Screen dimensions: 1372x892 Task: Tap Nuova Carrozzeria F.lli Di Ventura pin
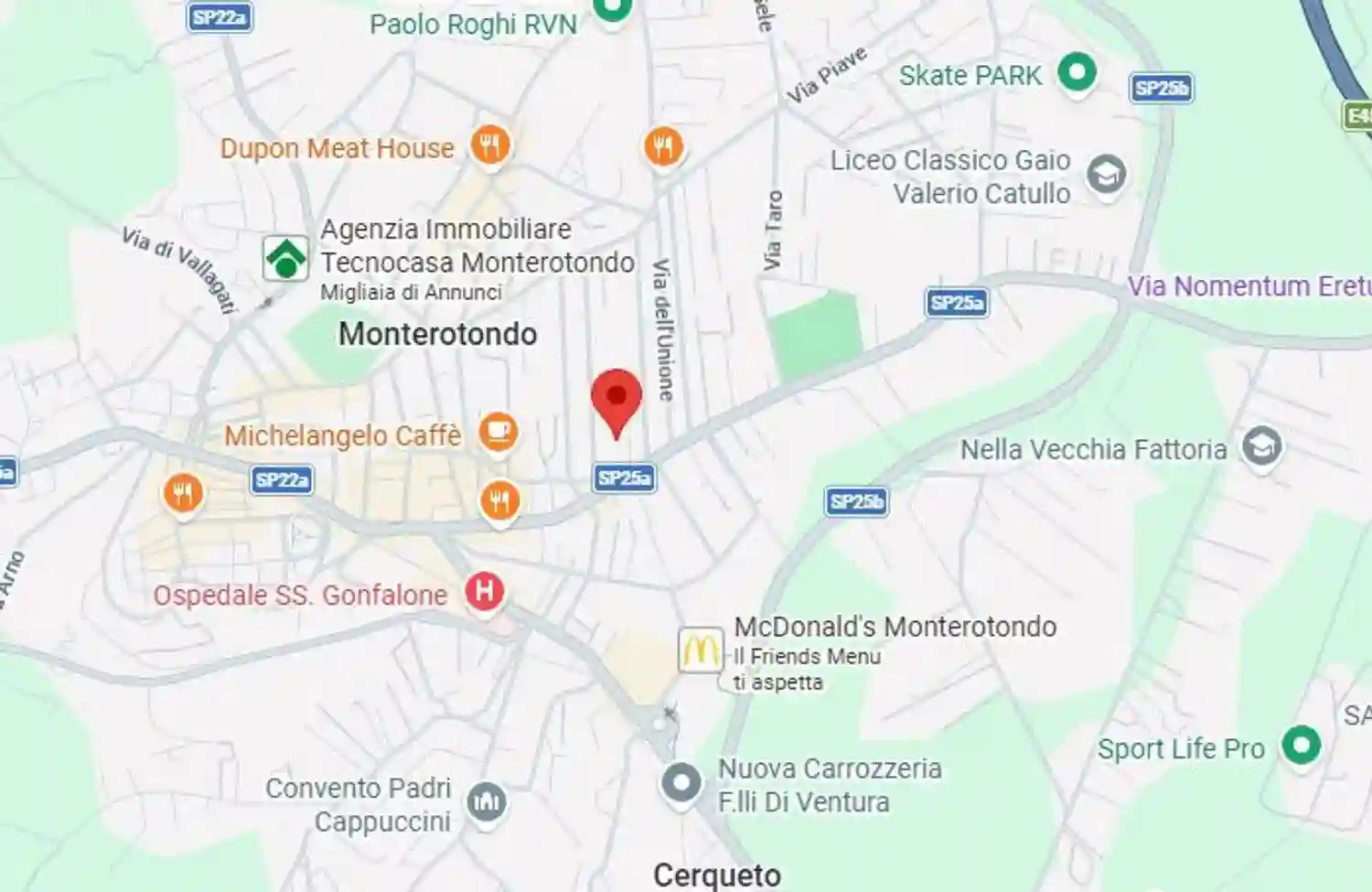click(x=681, y=784)
